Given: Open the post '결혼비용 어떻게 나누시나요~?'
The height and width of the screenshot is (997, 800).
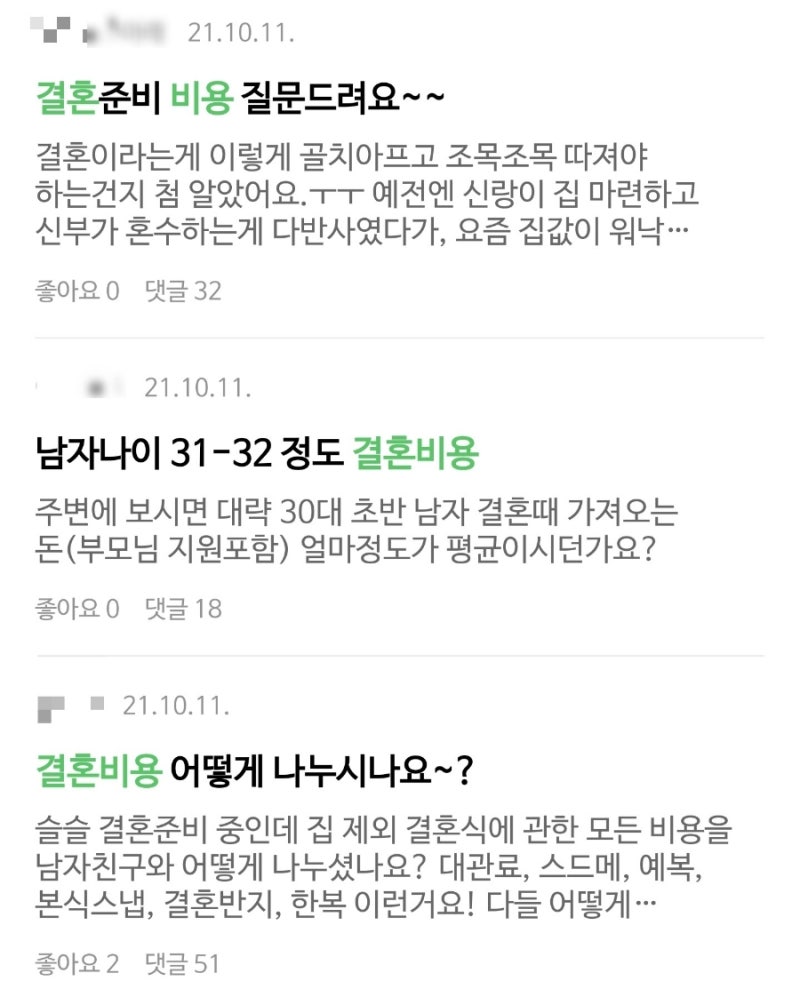Looking at the screenshot, I should [254, 771].
